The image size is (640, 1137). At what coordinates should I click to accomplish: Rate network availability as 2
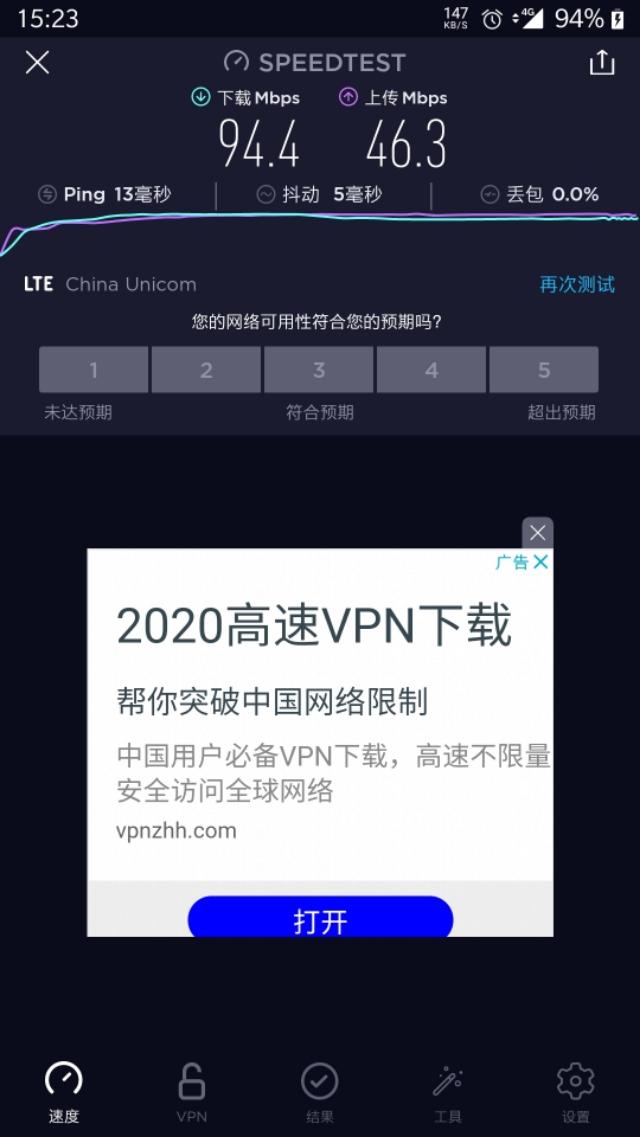click(x=206, y=370)
